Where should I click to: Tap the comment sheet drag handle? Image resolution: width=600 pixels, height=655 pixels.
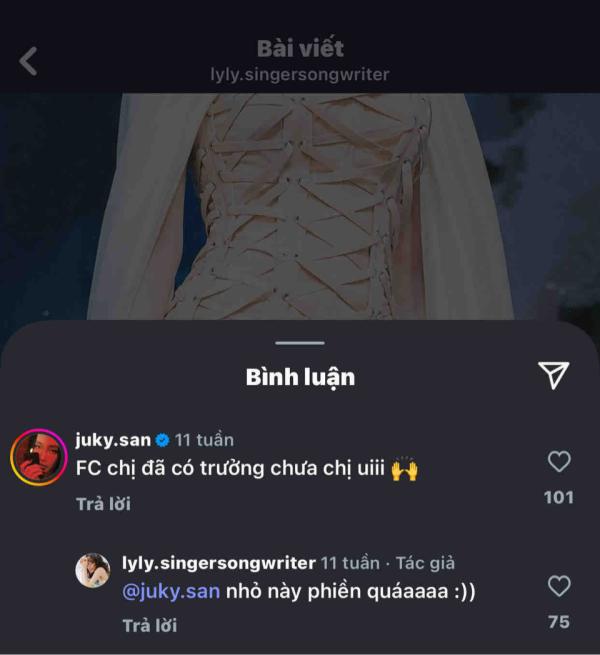300,343
